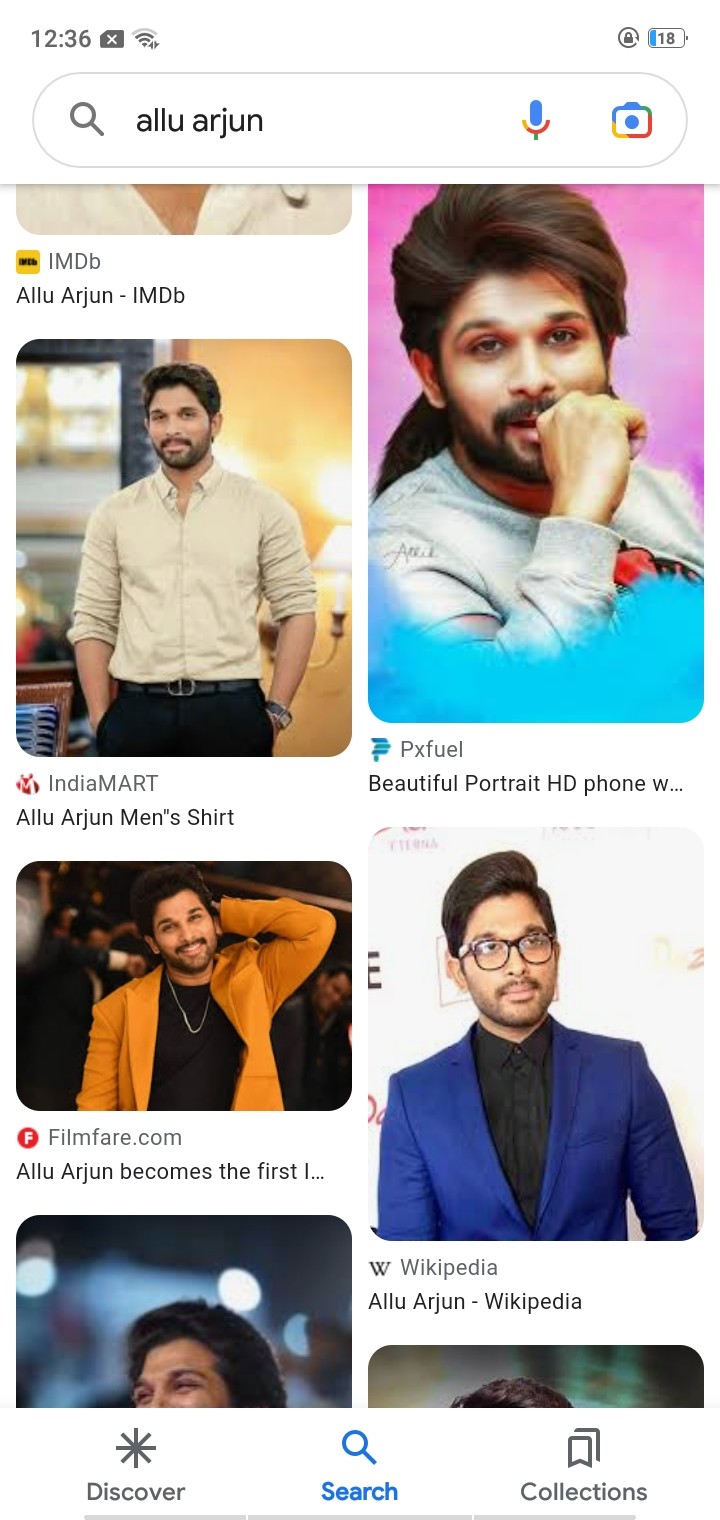720x1520 pixels.
Task: Select the Search tab
Action: (359, 1465)
